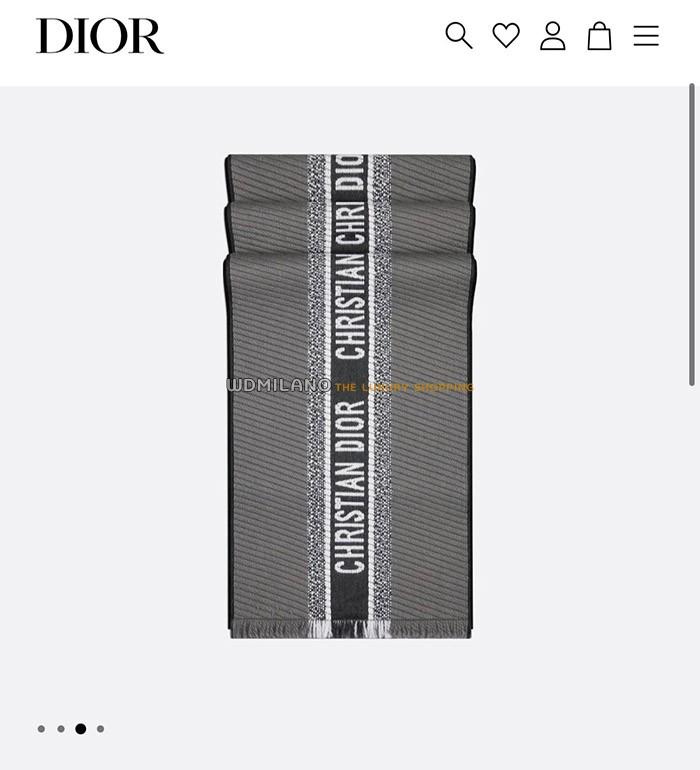This screenshot has height=770, width=700.
Task: Go to the Dior home page via the logo
Action: point(100,36)
